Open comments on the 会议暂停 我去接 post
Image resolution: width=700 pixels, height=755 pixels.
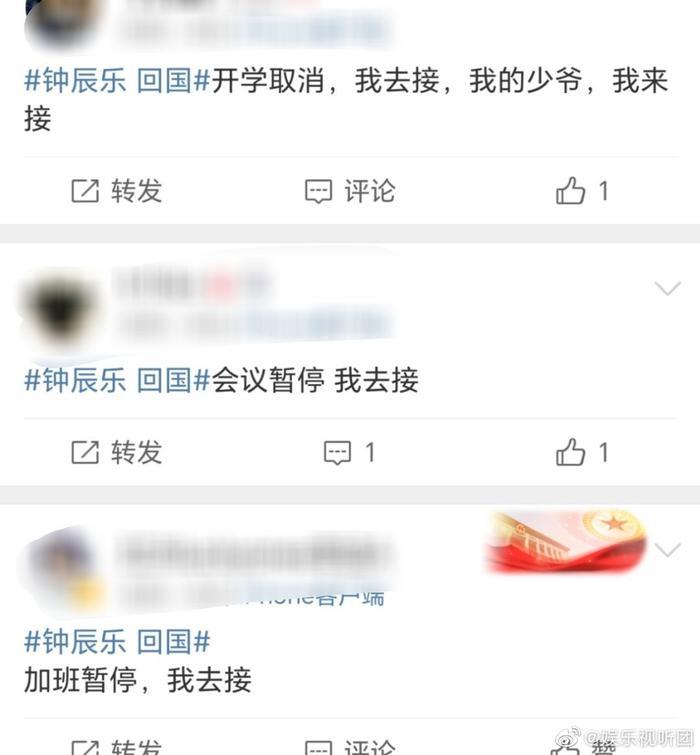point(350,452)
